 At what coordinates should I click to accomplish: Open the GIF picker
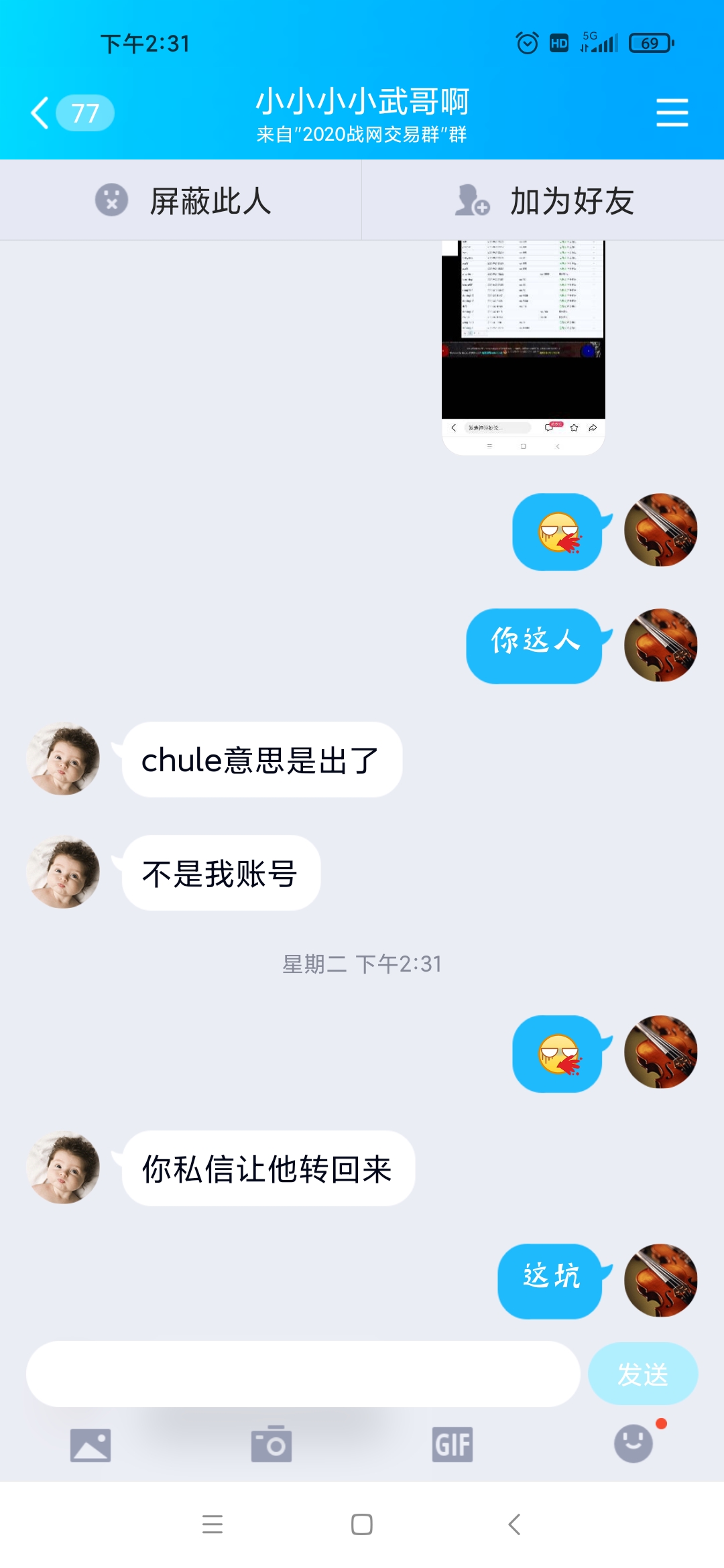click(452, 1445)
